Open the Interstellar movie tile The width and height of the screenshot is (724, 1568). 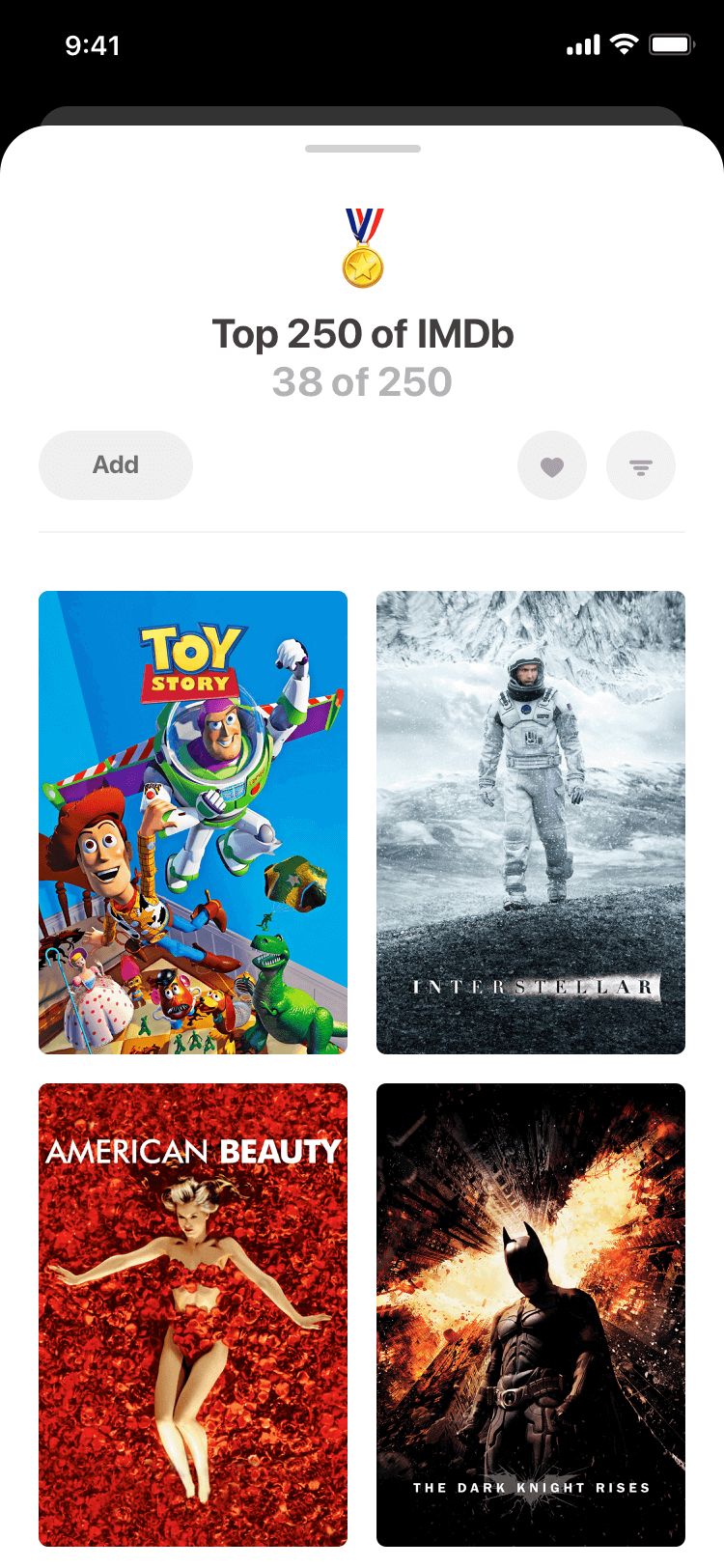(531, 823)
